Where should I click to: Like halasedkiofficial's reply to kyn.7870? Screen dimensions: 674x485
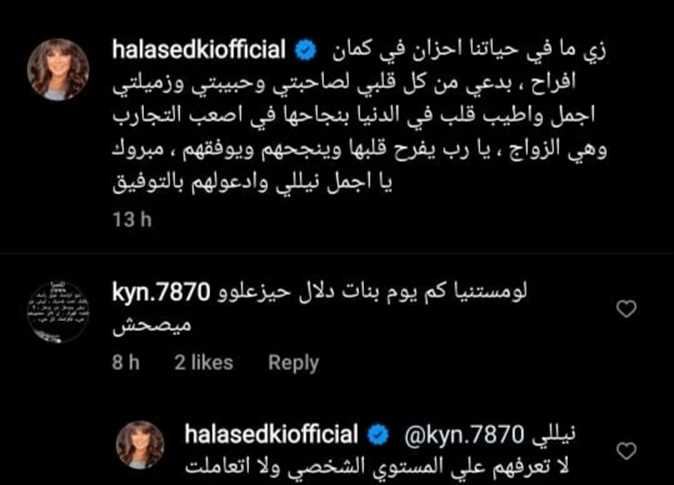coord(625,448)
